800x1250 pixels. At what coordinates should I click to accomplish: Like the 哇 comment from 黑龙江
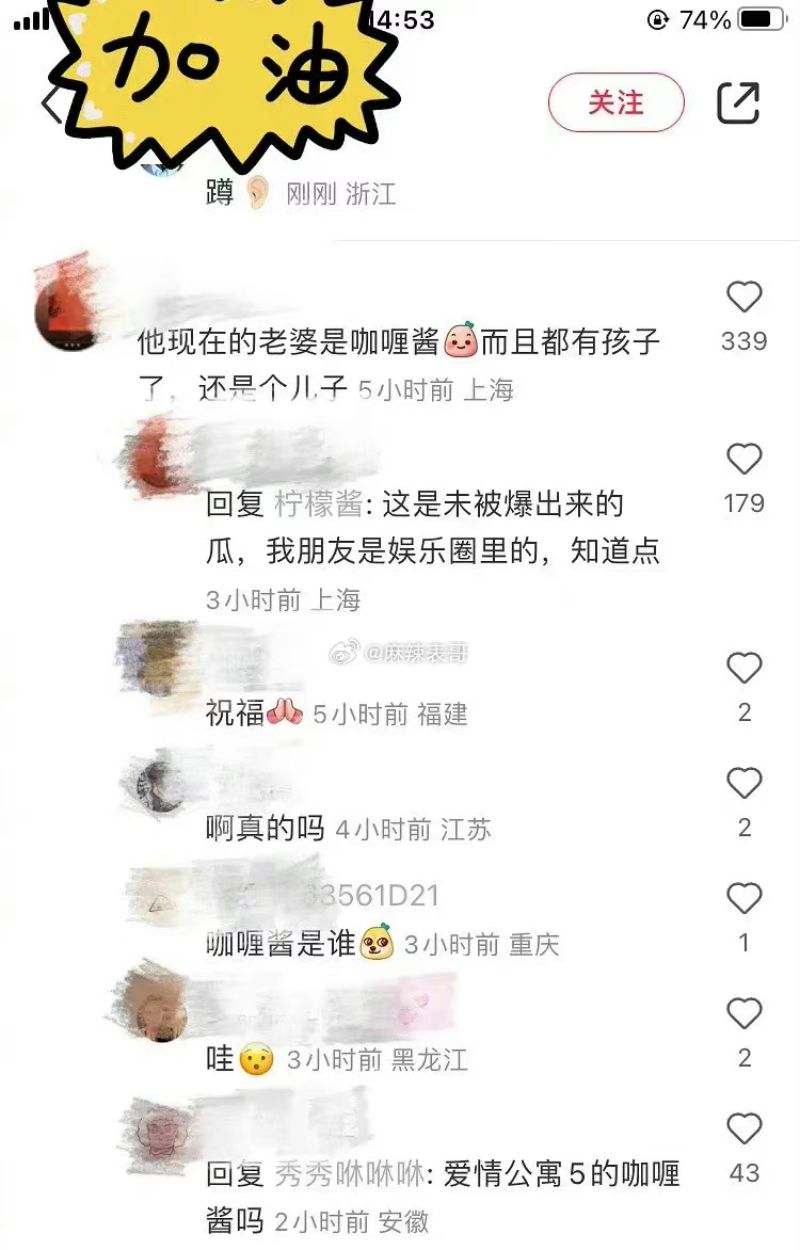[x=743, y=1014]
